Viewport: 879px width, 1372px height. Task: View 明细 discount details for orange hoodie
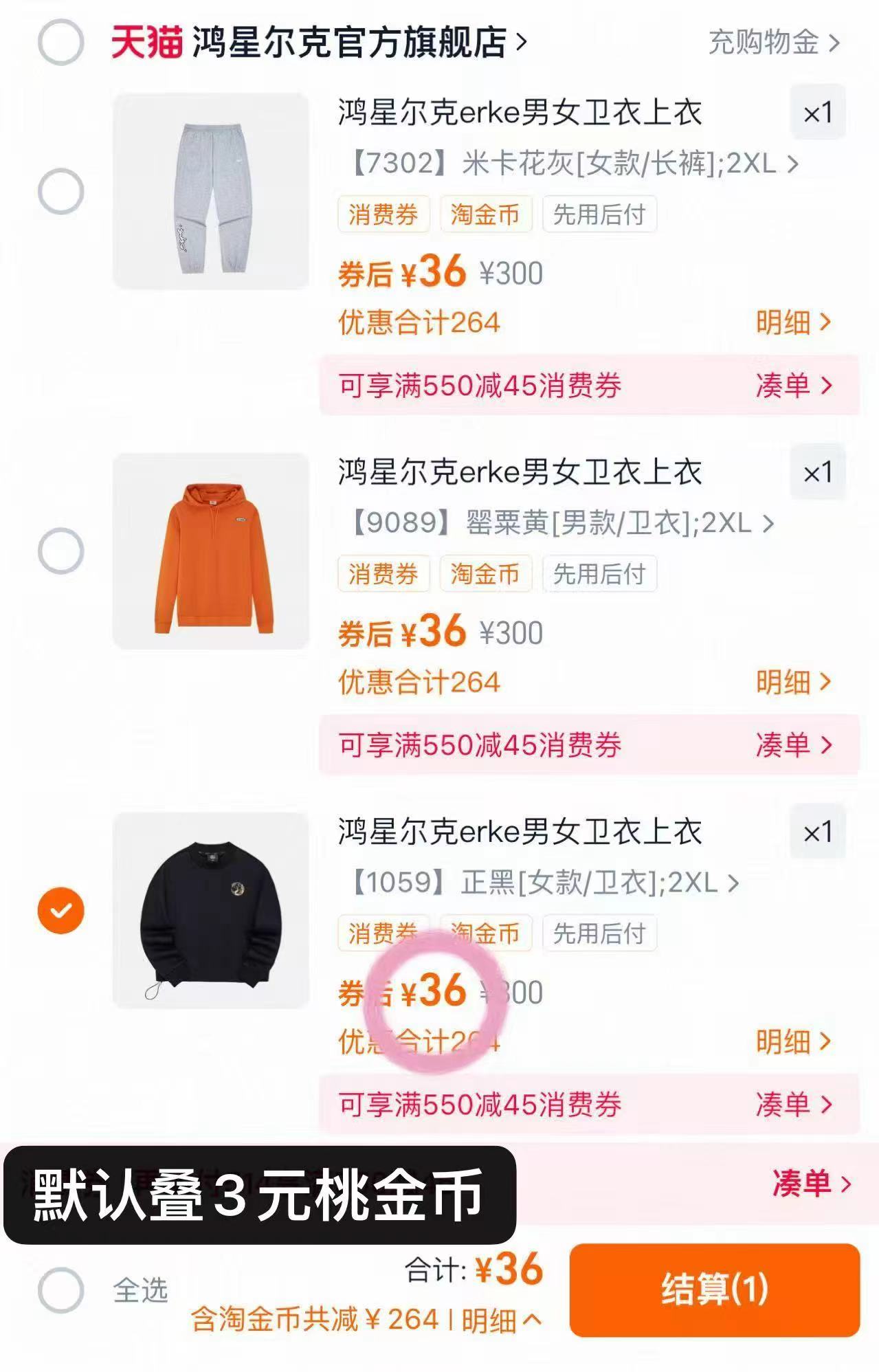[793, 682]
